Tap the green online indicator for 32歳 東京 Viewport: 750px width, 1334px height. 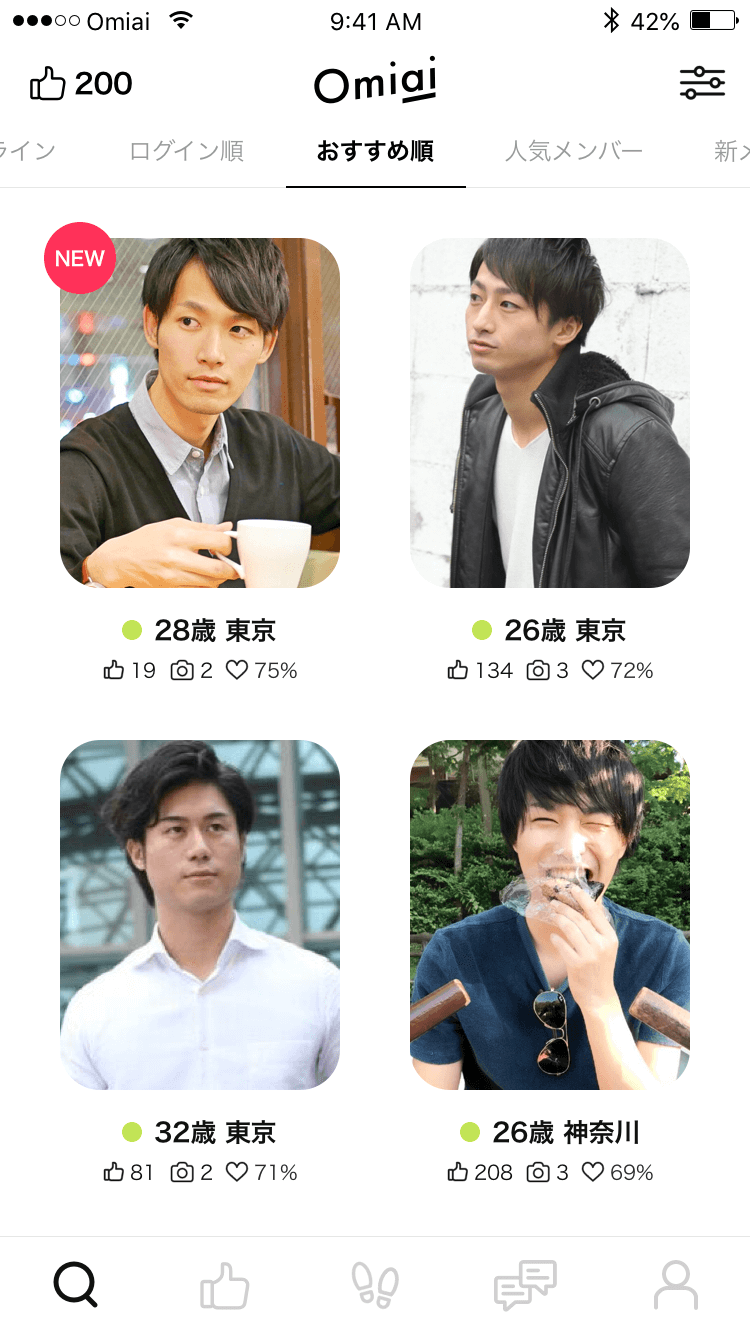click(x=131, y=1131)
